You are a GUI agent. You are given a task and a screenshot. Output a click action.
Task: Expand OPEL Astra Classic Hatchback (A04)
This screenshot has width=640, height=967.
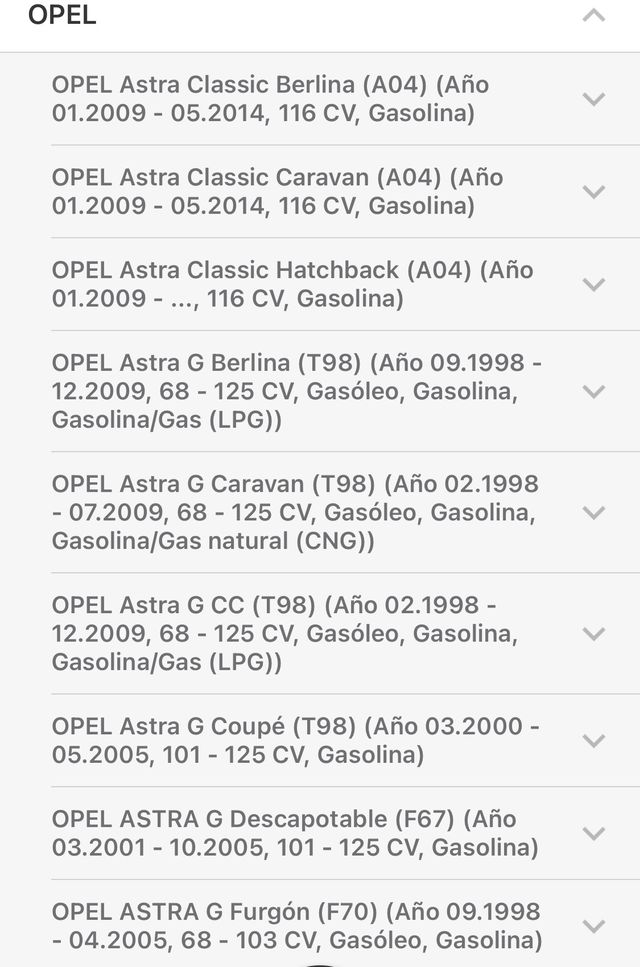point(594,285)
